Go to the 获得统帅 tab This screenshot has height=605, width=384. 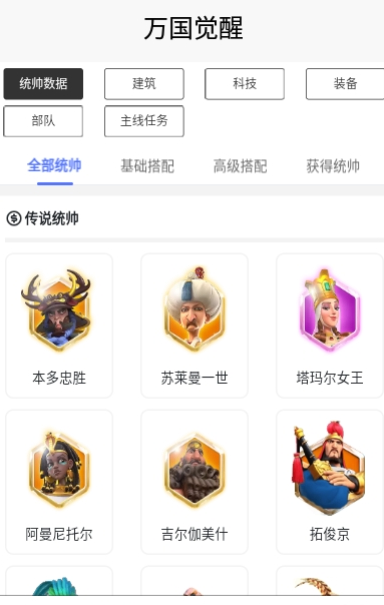[333, 166]
